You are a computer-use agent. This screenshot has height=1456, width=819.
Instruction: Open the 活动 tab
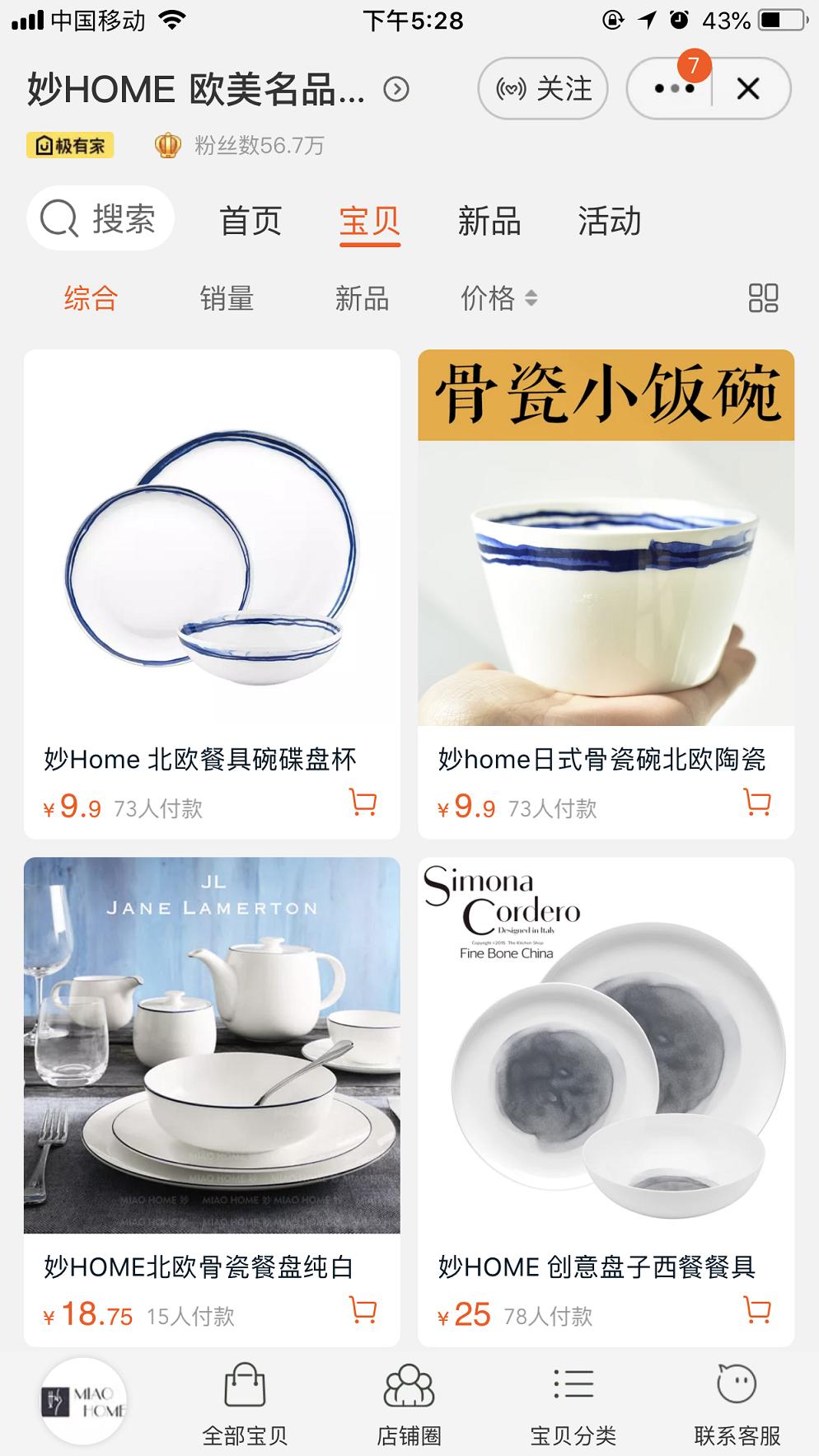pos(609,221)
